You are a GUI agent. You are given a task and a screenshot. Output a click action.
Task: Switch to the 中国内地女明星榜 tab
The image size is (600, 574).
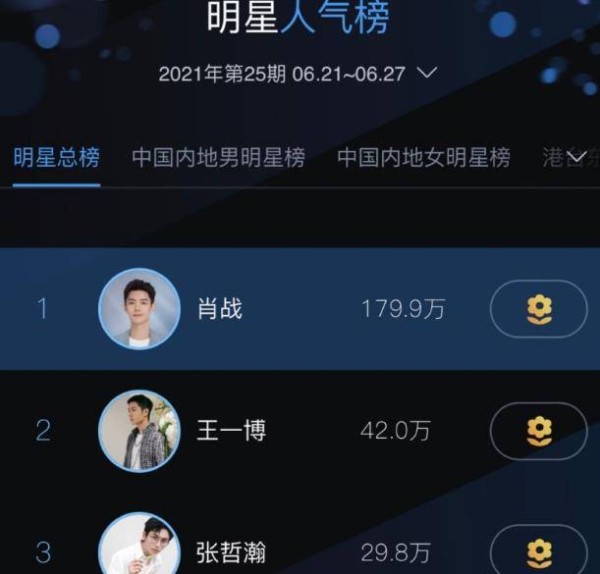pos(423,158)
